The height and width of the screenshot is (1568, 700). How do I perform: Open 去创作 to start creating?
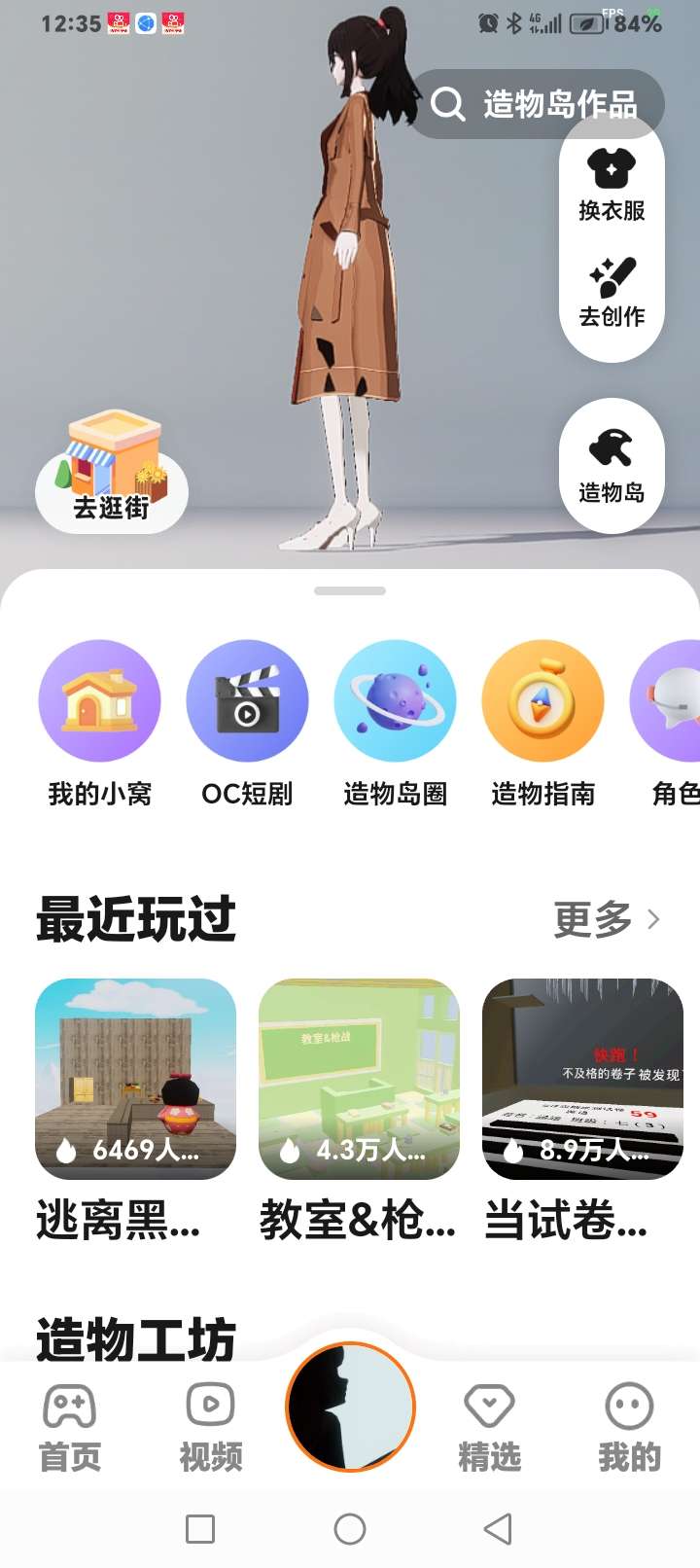pyautogui.click(x=612, y=292)
